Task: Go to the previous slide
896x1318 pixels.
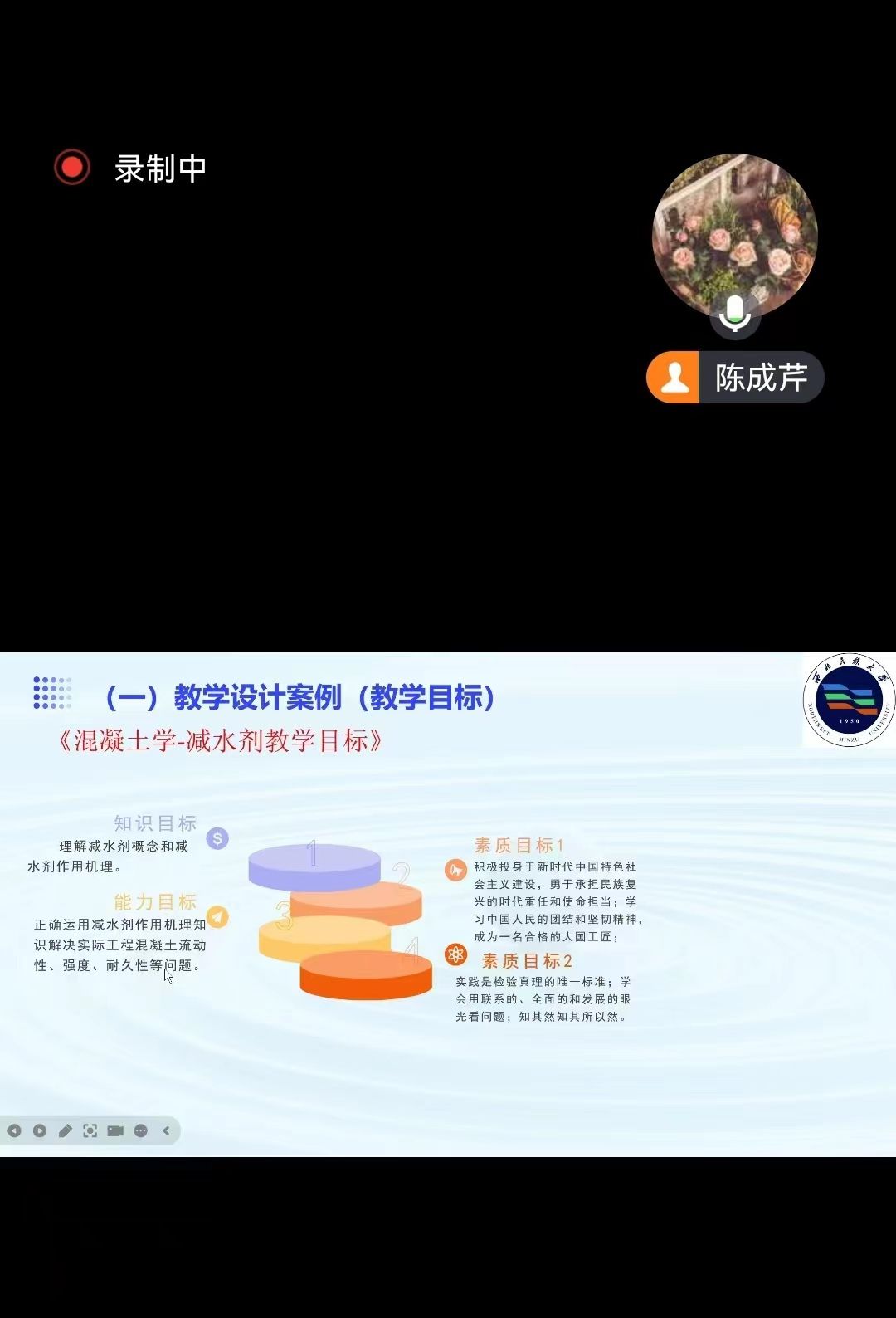Action: pos(14,1130)
